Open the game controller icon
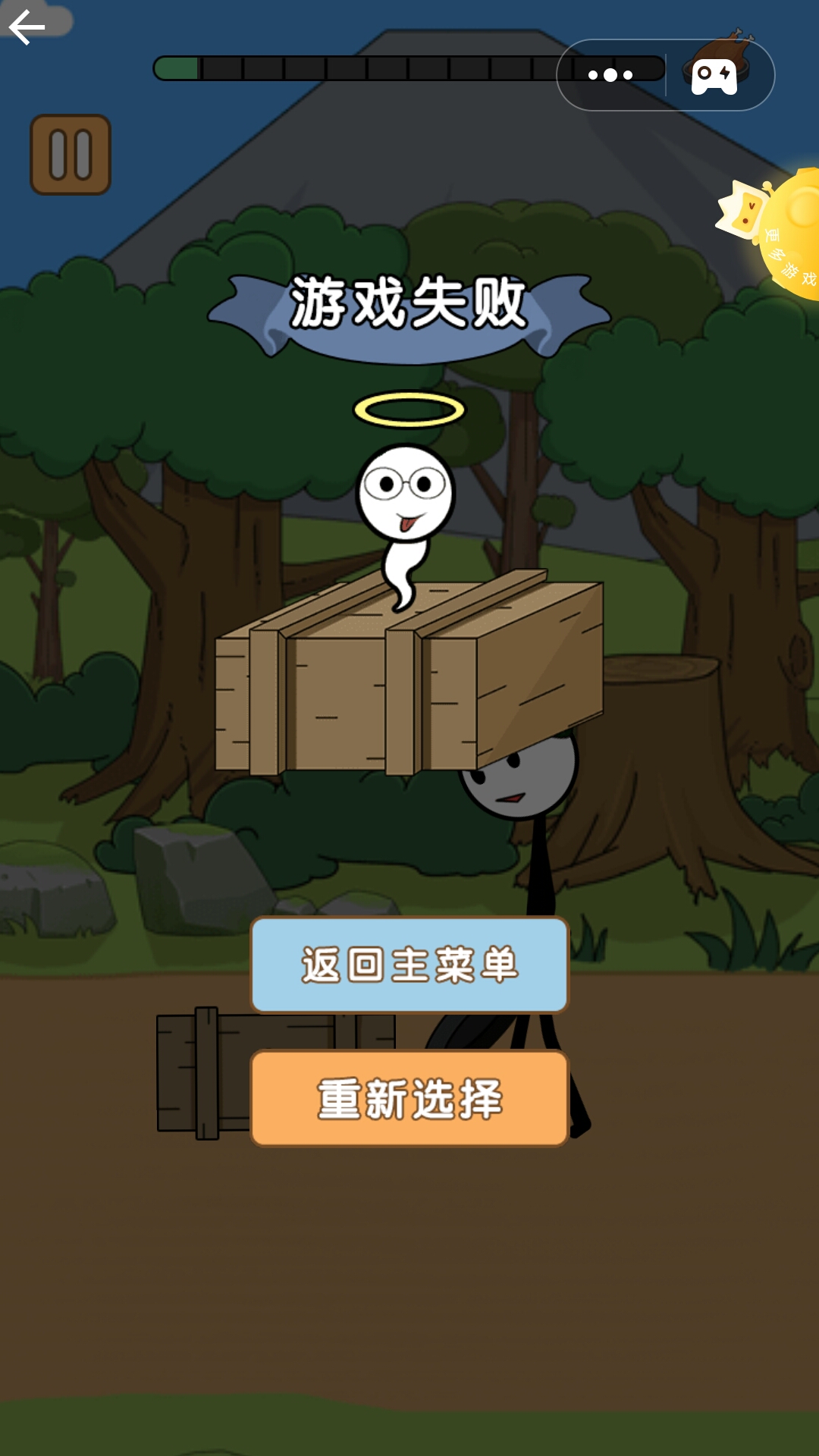Image resolution: width=819 pixels, height=1456 pixels. 714,75
